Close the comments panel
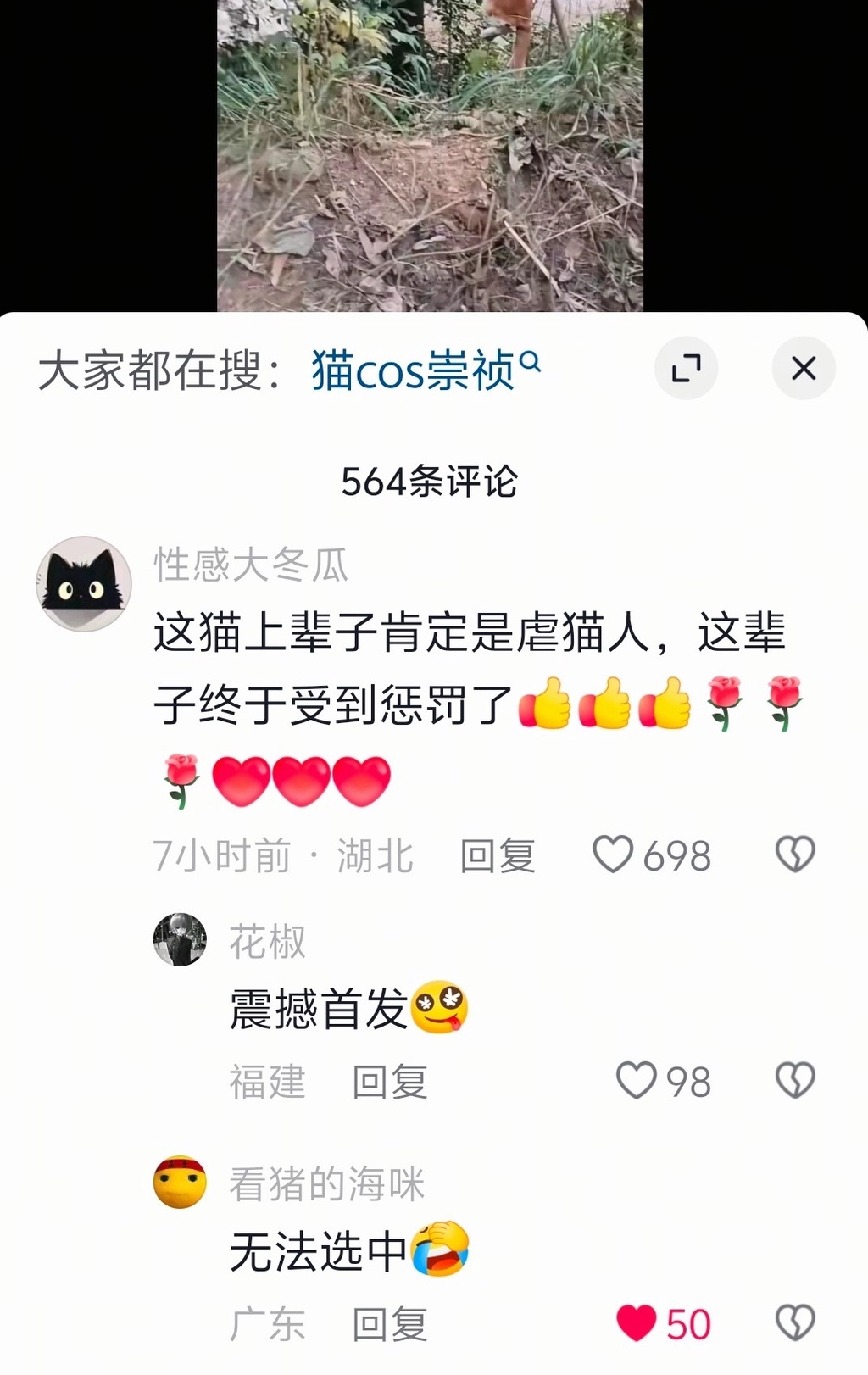 803,369
